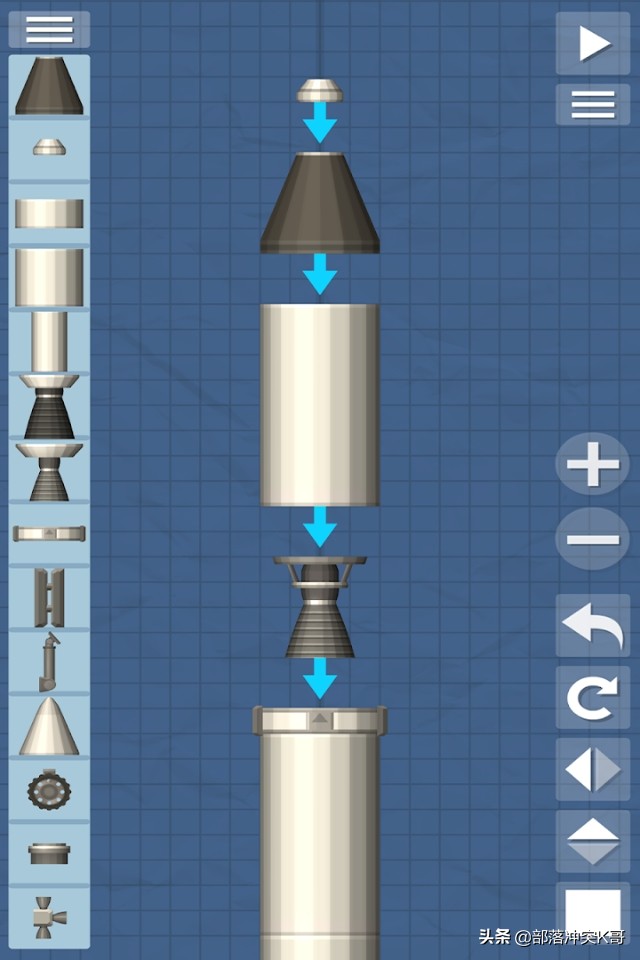Select the flat horizontal separator part
This screenshot has width=640, height=960.
[49, 533]
